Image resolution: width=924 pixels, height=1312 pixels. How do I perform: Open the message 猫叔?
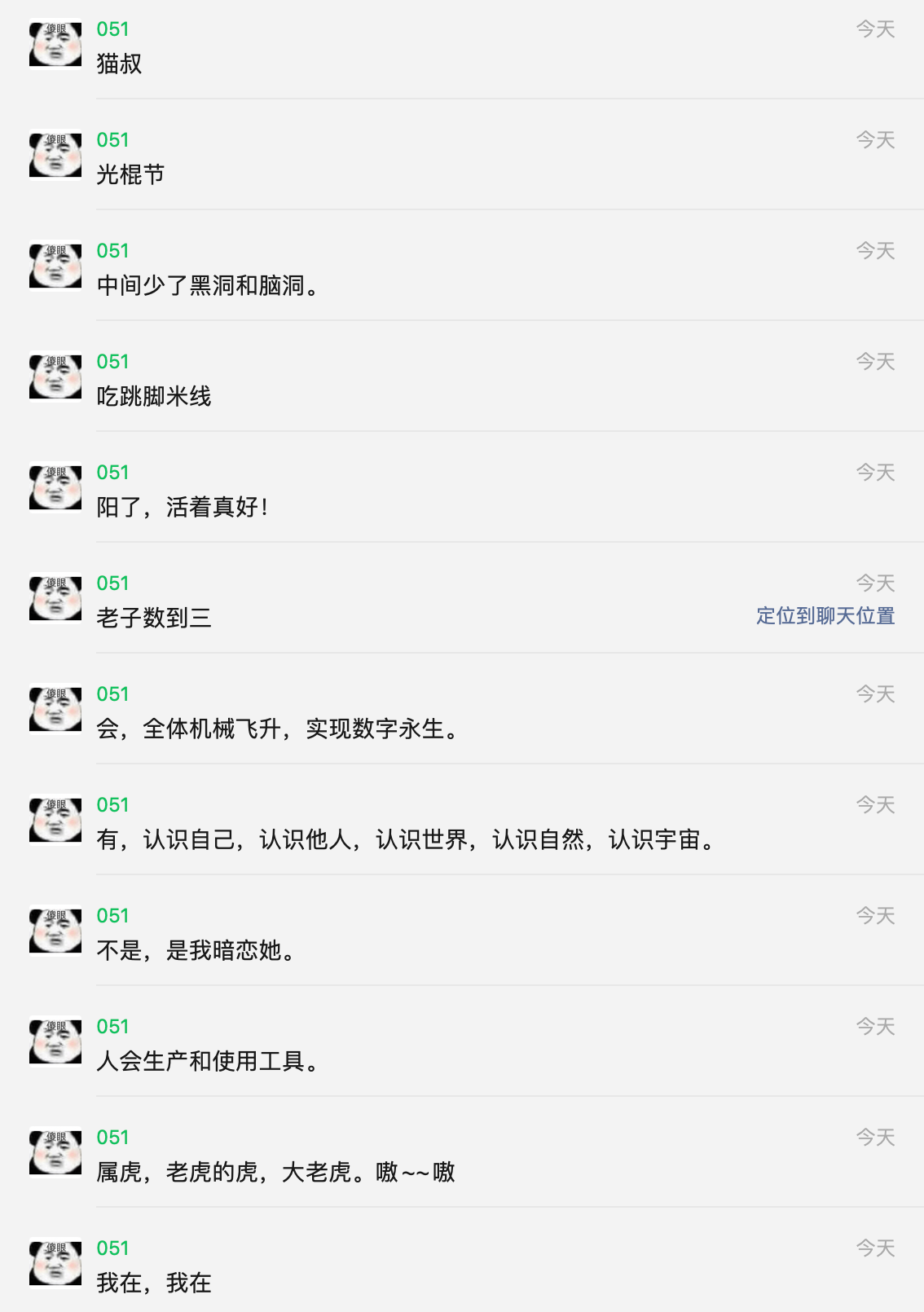coord(120,64)
